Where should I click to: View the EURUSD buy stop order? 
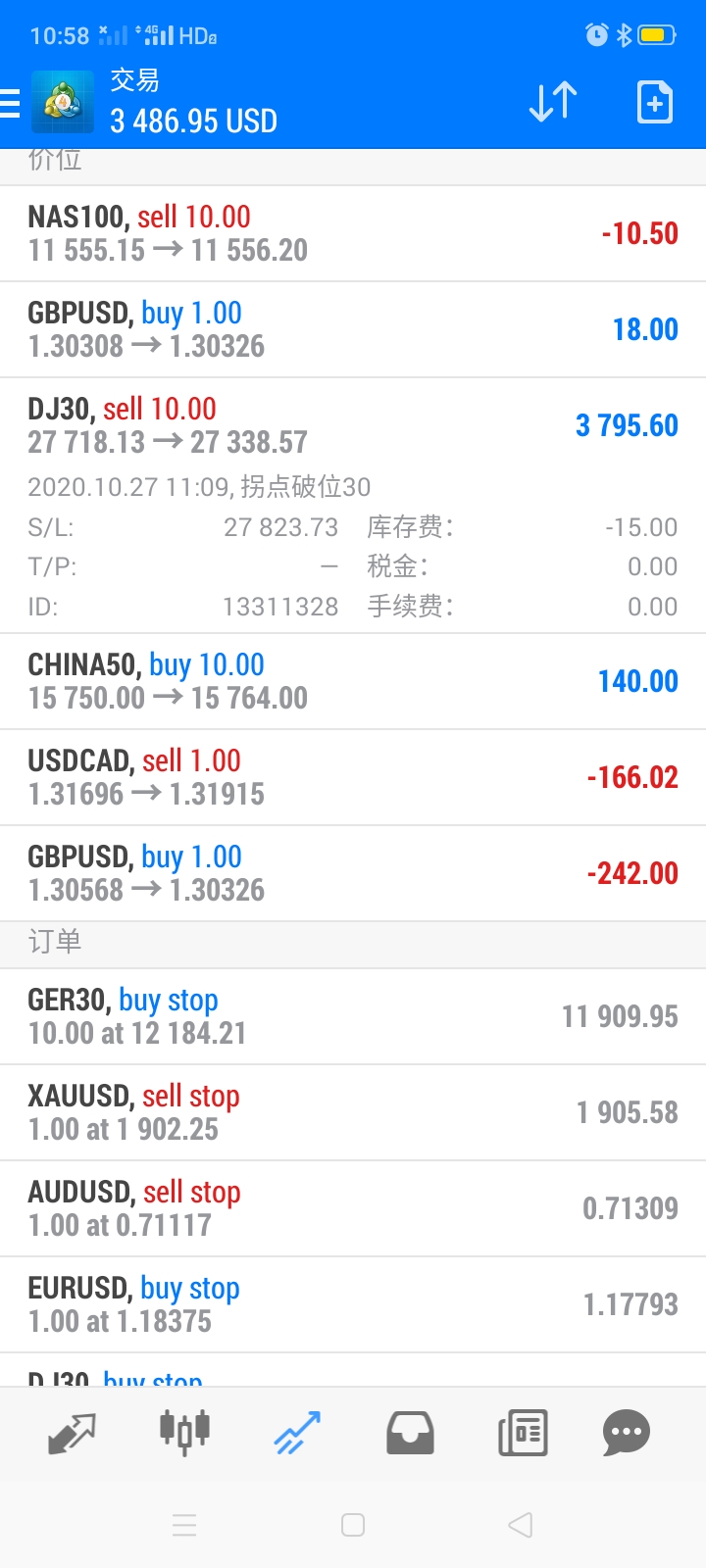tap(353, 1304)
